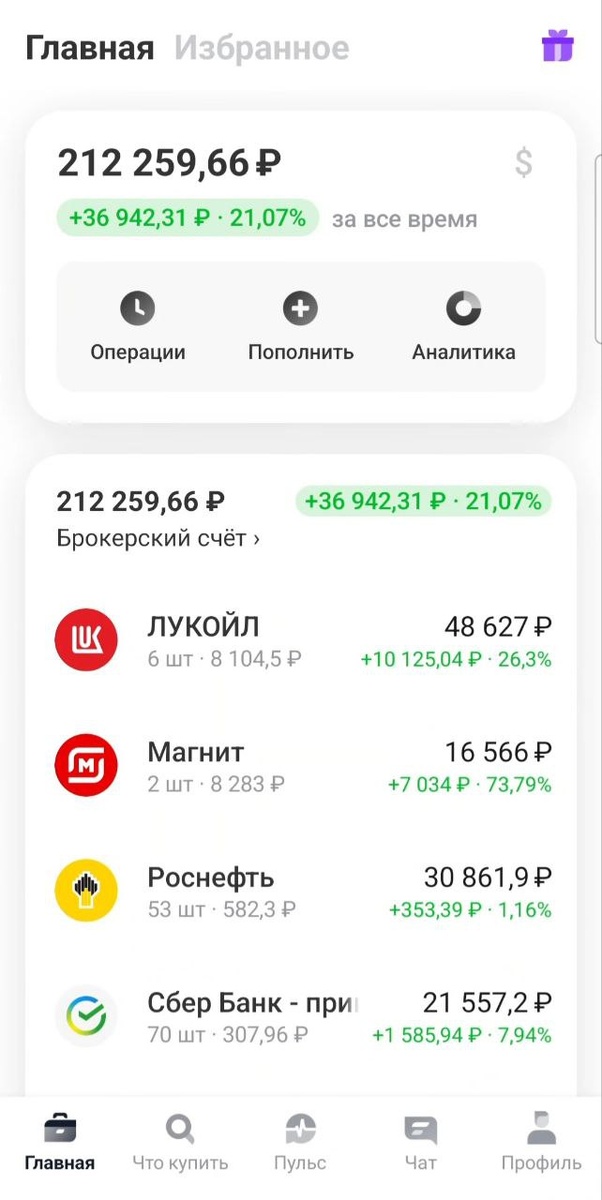The image size is (602, 1200).
Task: Go to the Что купить tab
Action: 180,1143
